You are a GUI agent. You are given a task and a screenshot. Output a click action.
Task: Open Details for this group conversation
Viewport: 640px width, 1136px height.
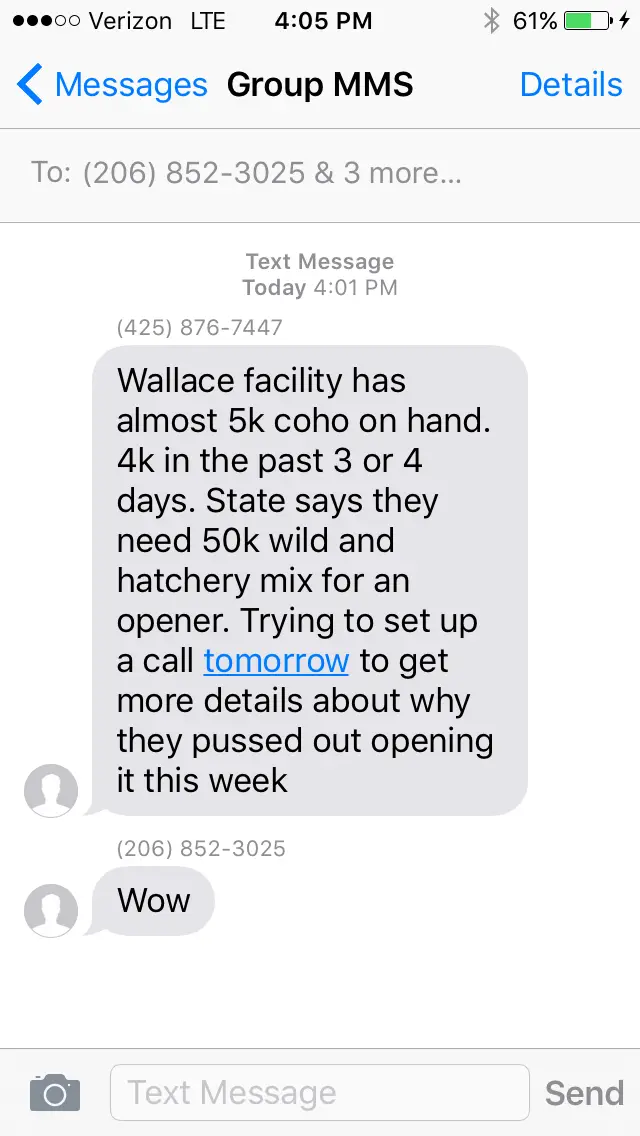(x=571, y=85)
